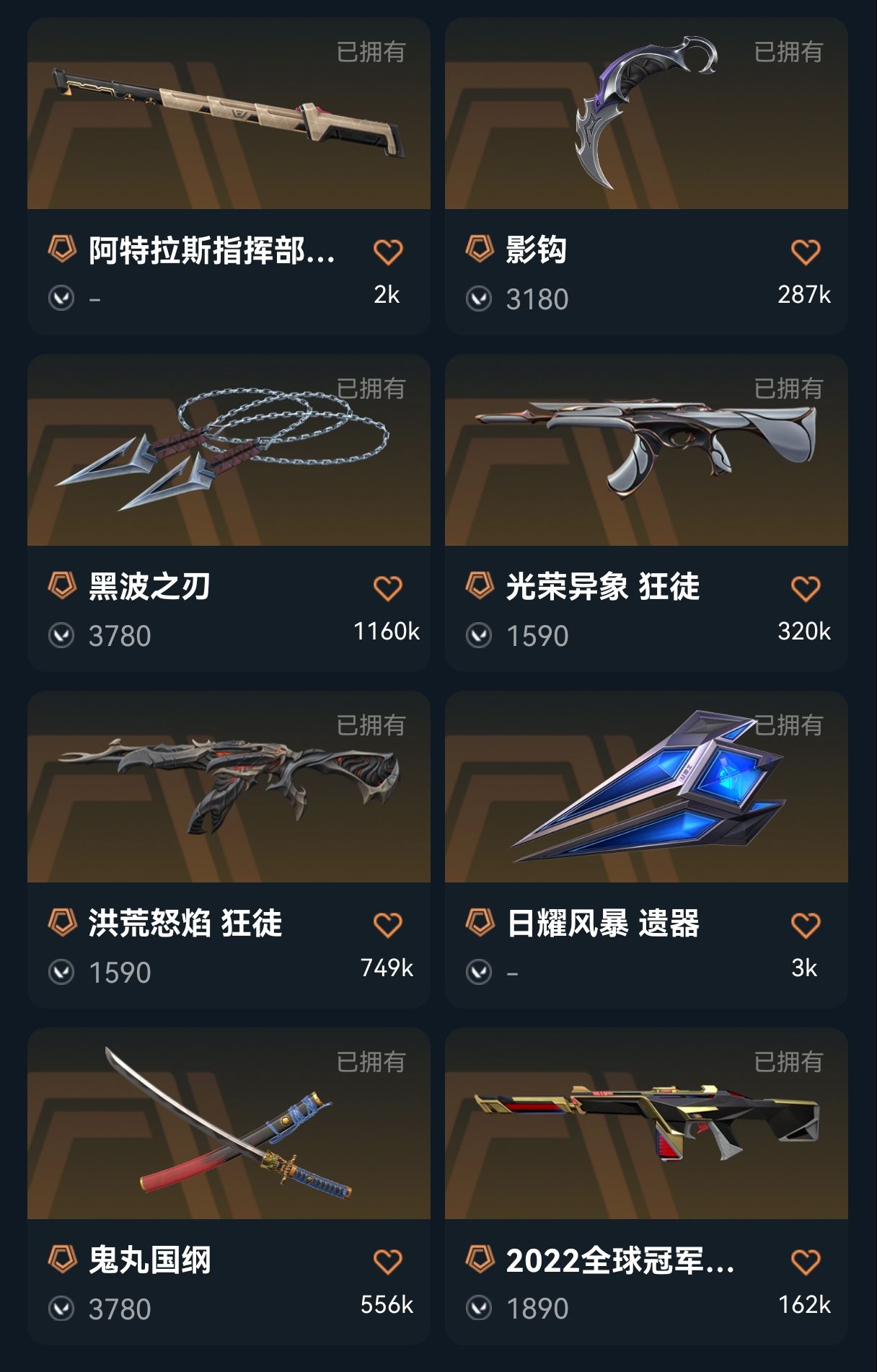Screen dimensions: 877x1372
Task: Favorite the 光荣异象 狂徒 skin
Action: 805,589
